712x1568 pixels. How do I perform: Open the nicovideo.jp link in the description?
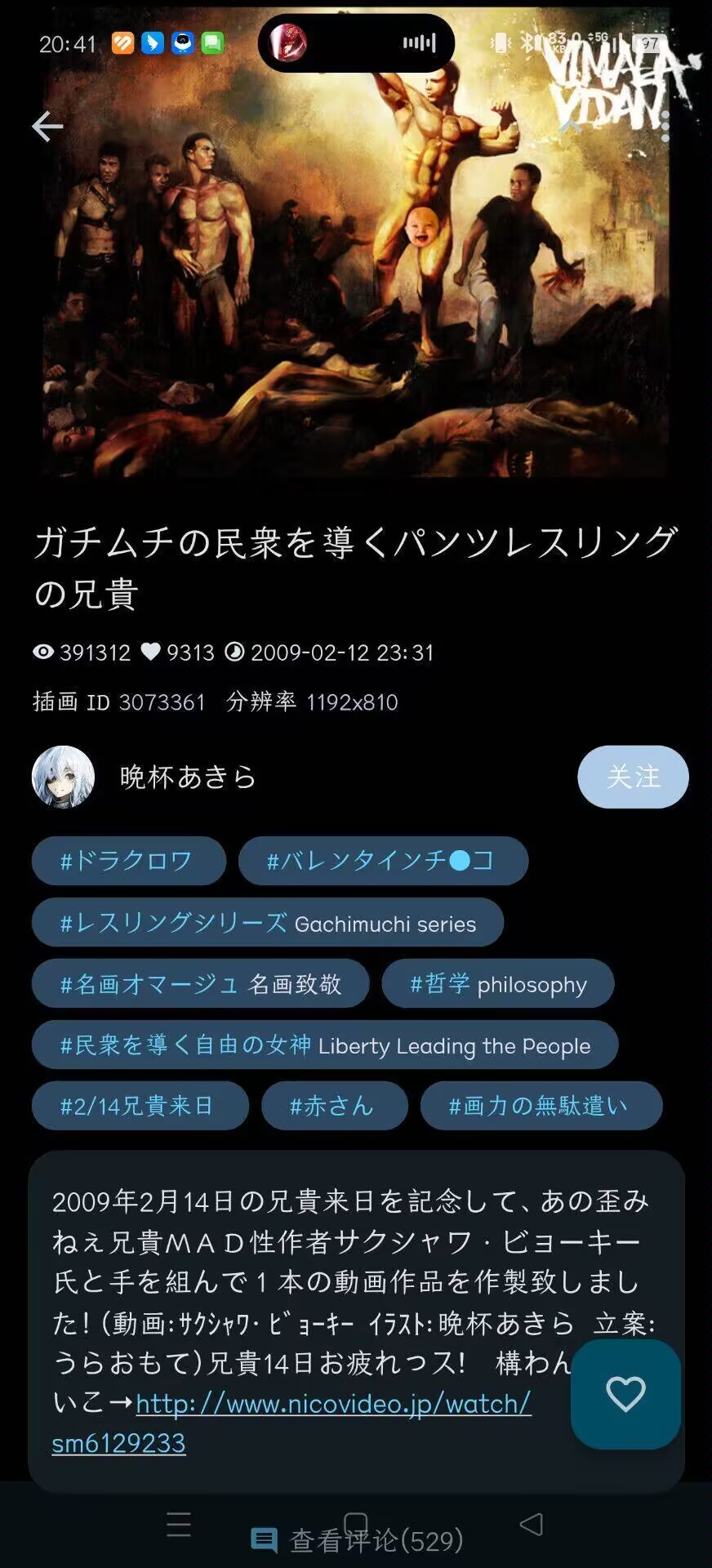(333, 1404)
